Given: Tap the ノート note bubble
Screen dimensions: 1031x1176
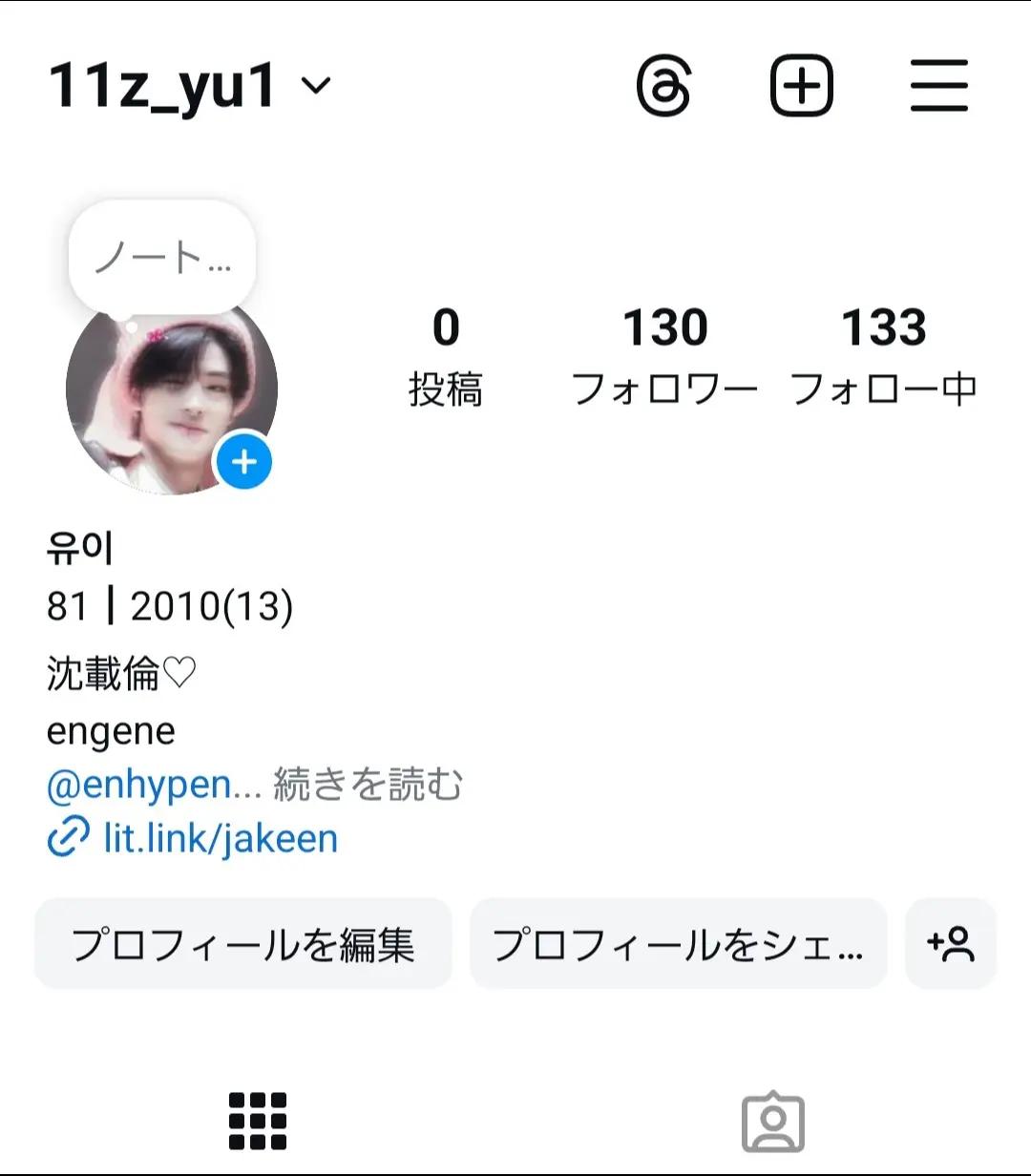Looking at the screenshot, I should click(162, 257).
